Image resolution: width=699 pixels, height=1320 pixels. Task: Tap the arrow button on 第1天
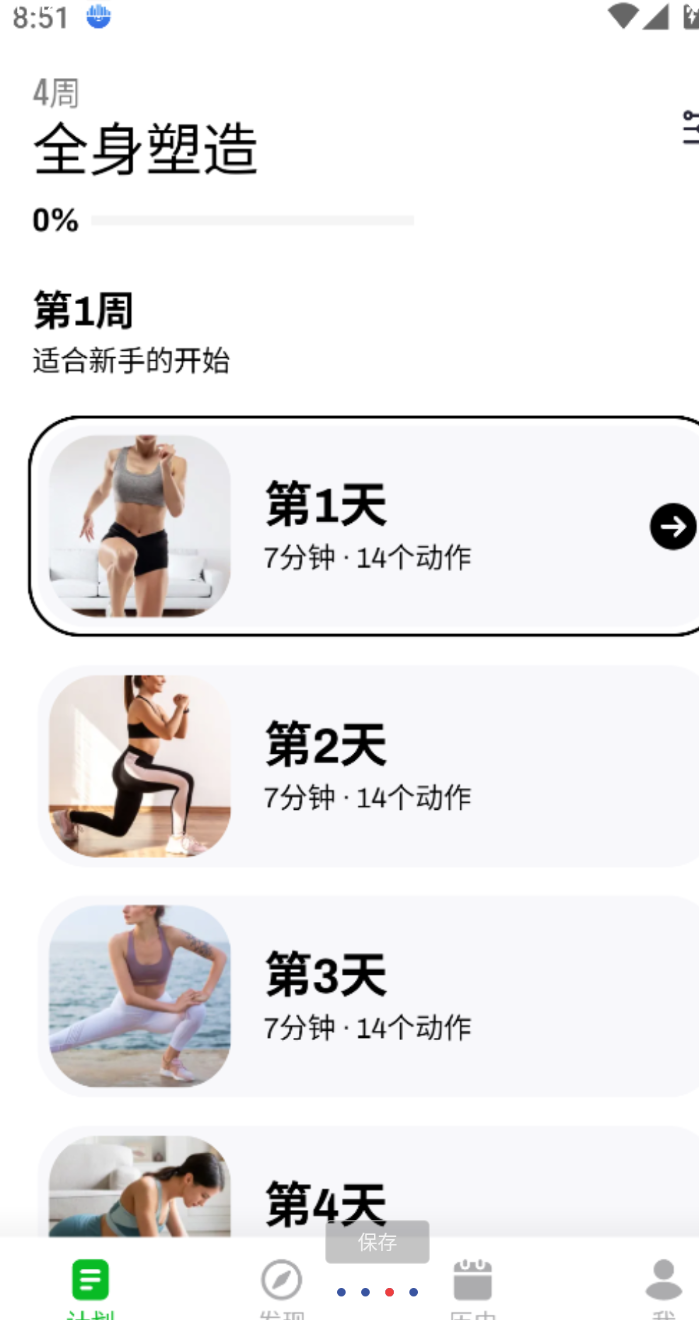[x=673, y=526]
